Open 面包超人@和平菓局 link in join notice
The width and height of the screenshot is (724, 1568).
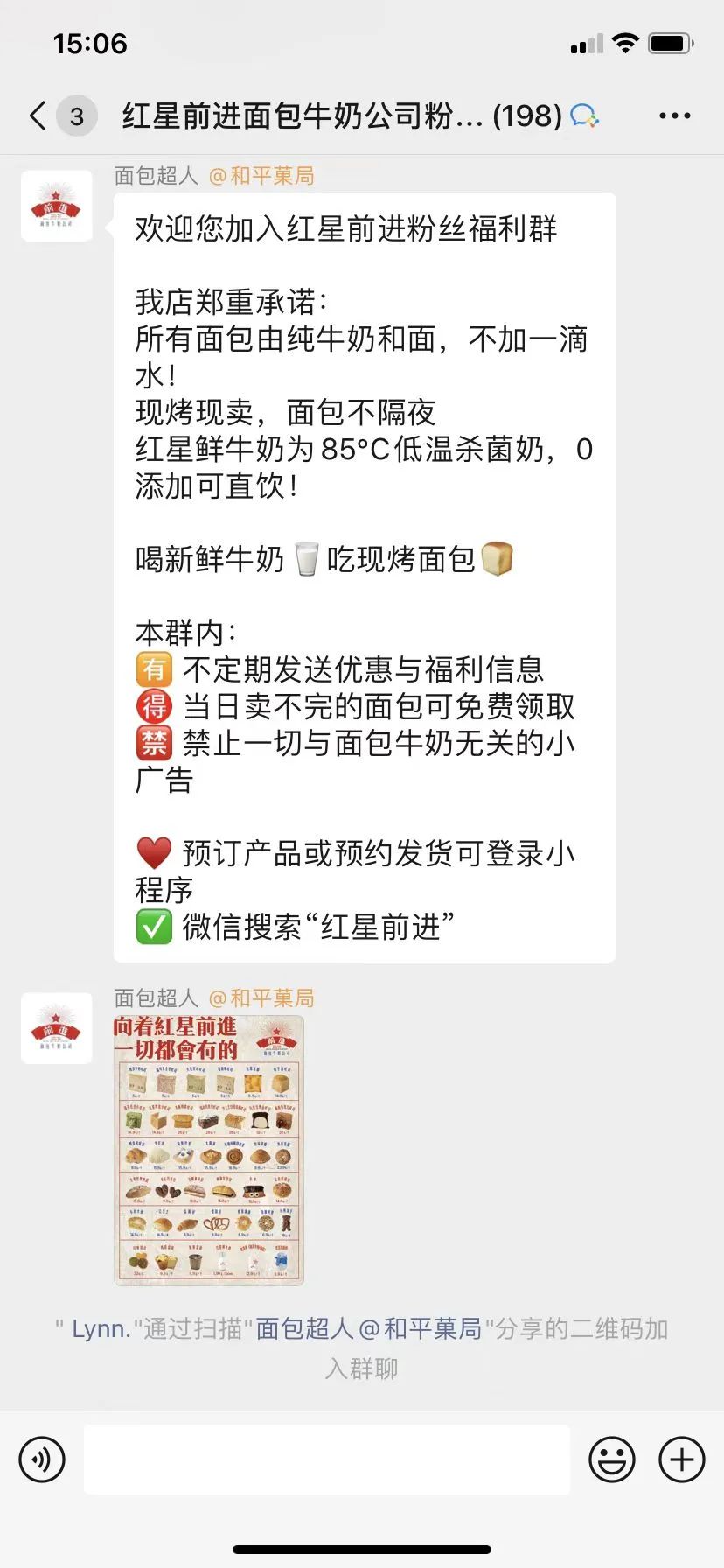click(368, 1329)
